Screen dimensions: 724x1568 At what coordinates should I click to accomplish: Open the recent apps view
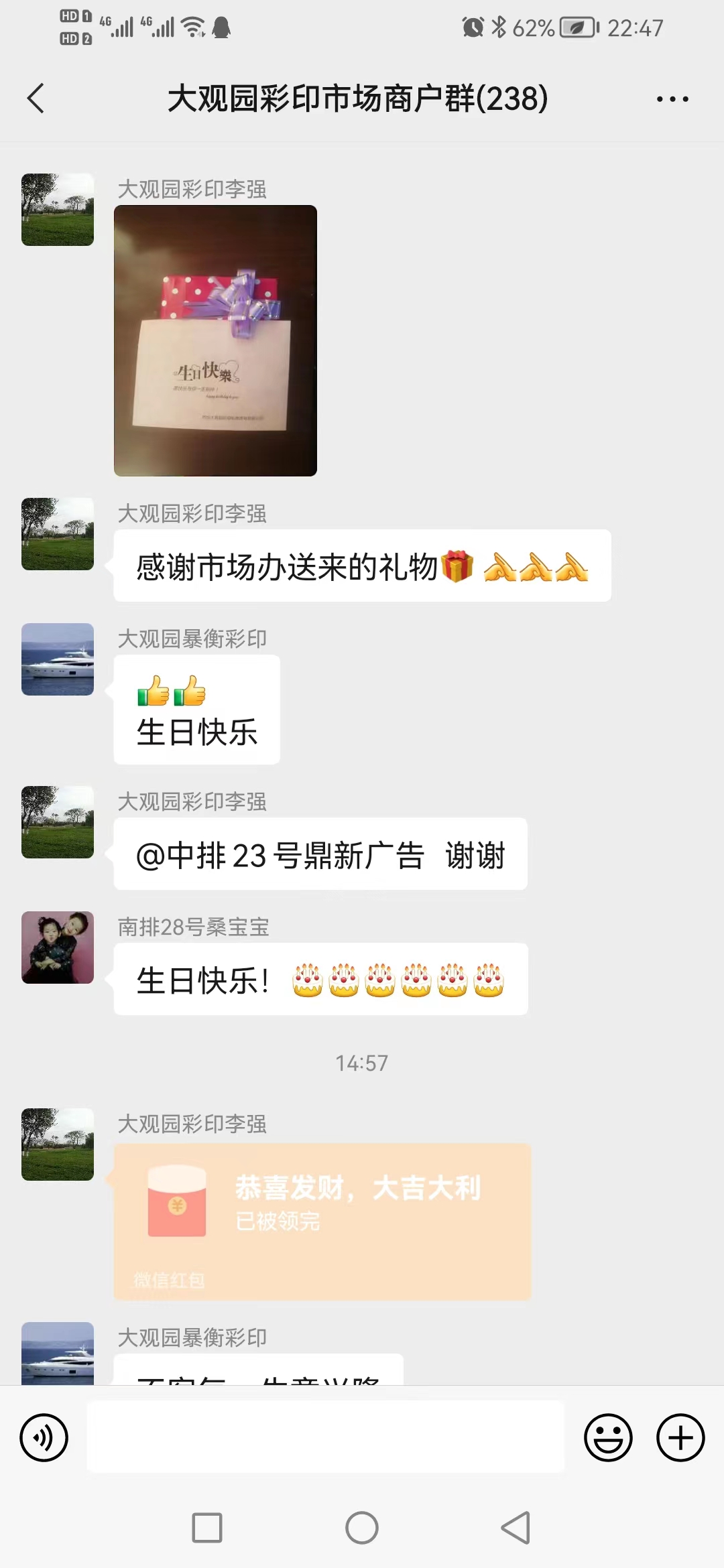(x=207, y=1528)
